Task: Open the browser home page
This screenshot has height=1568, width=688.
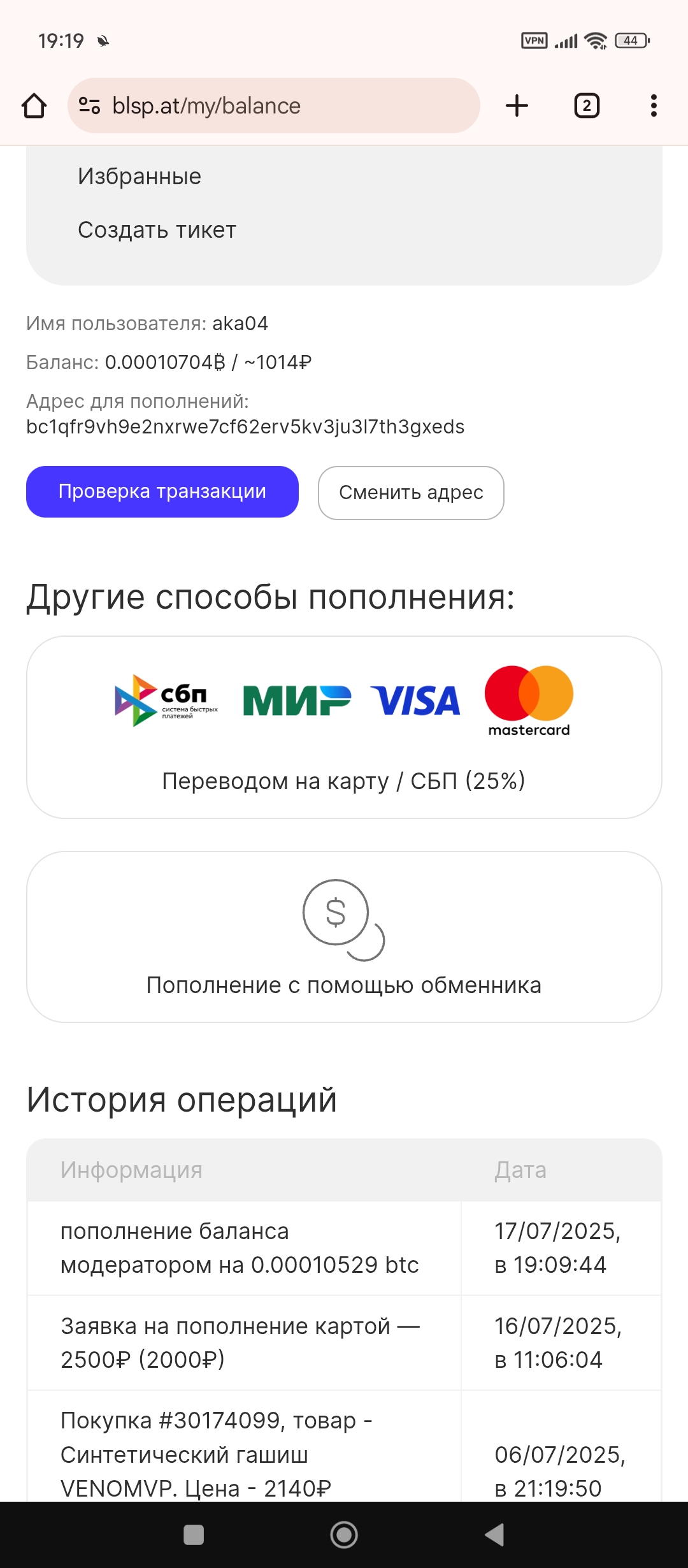Action: click(34, 106)
